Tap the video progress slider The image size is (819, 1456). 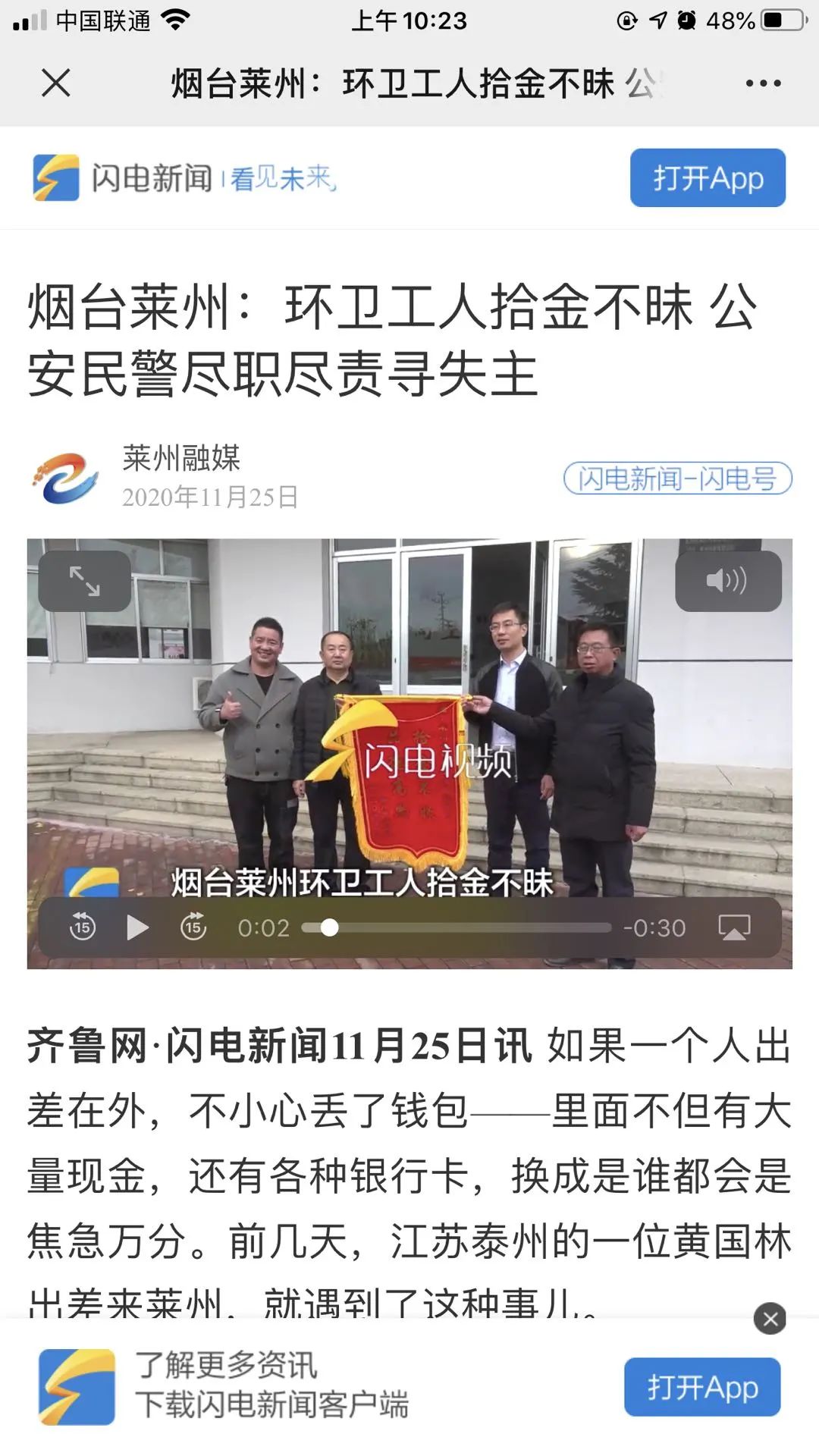pyautogui.click(x=457, y=927)
